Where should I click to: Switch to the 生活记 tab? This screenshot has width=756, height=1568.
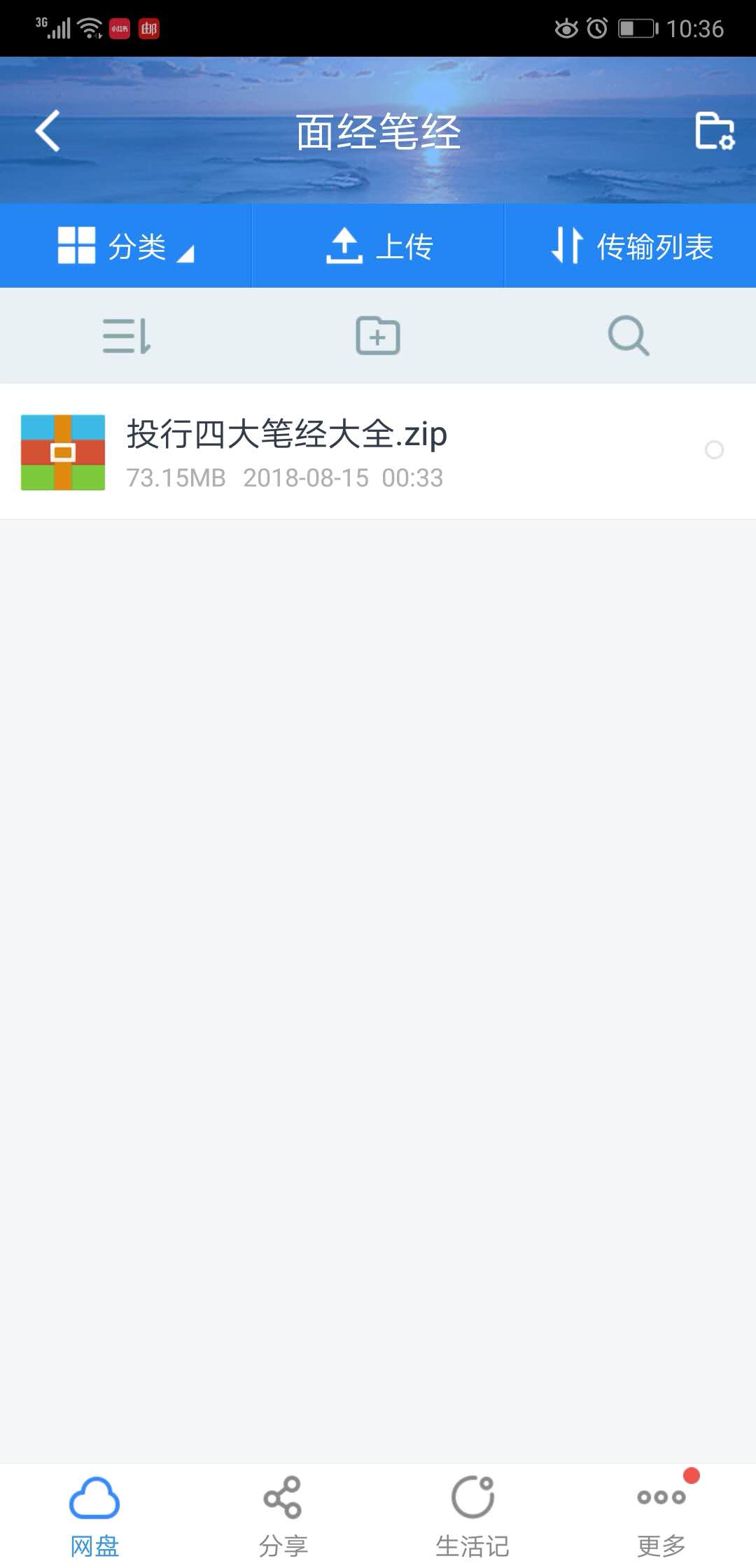pyautogui.click(x=472, y=1515)
